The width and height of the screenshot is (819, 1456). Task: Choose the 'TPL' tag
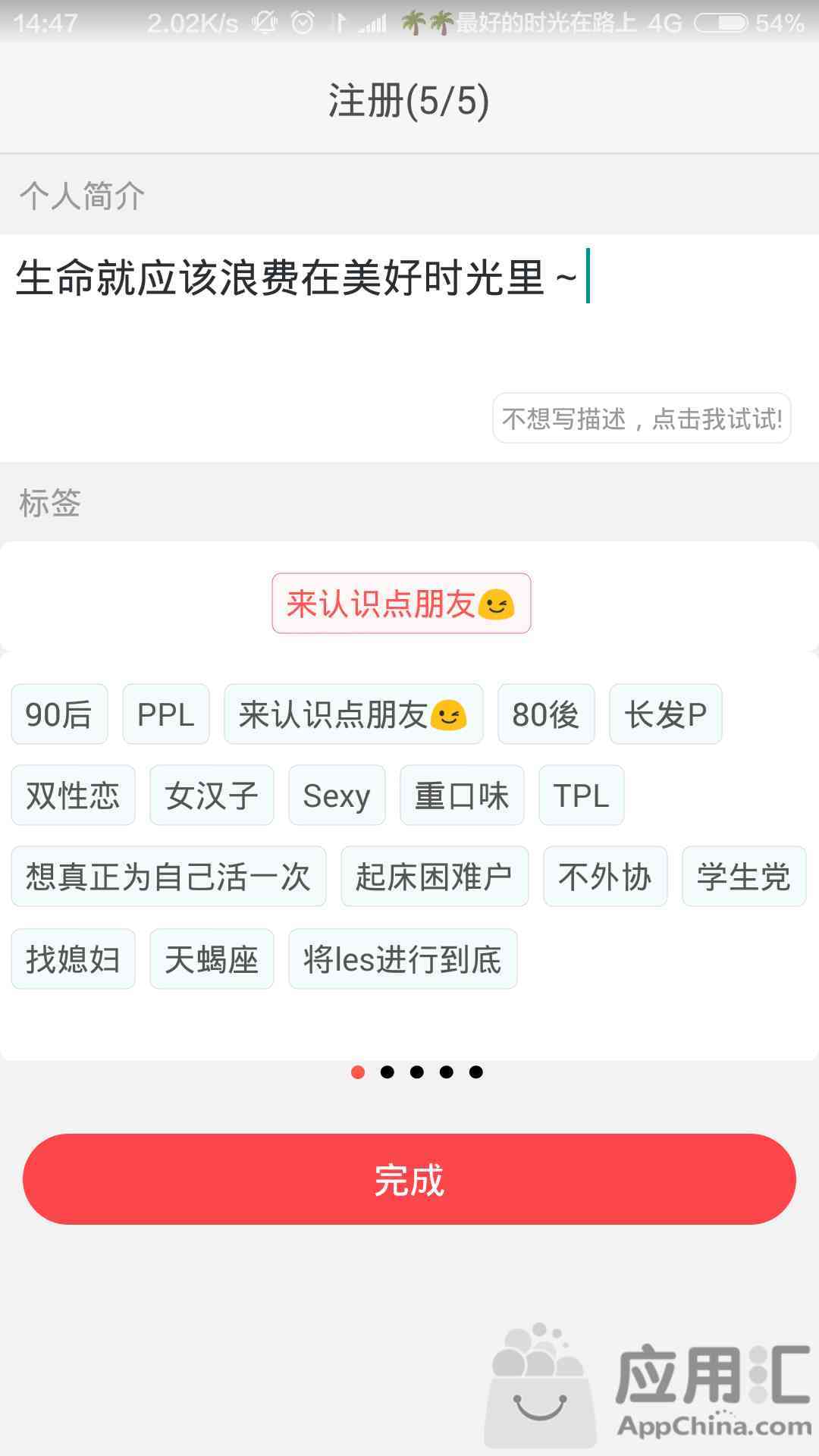coord(581,795)
